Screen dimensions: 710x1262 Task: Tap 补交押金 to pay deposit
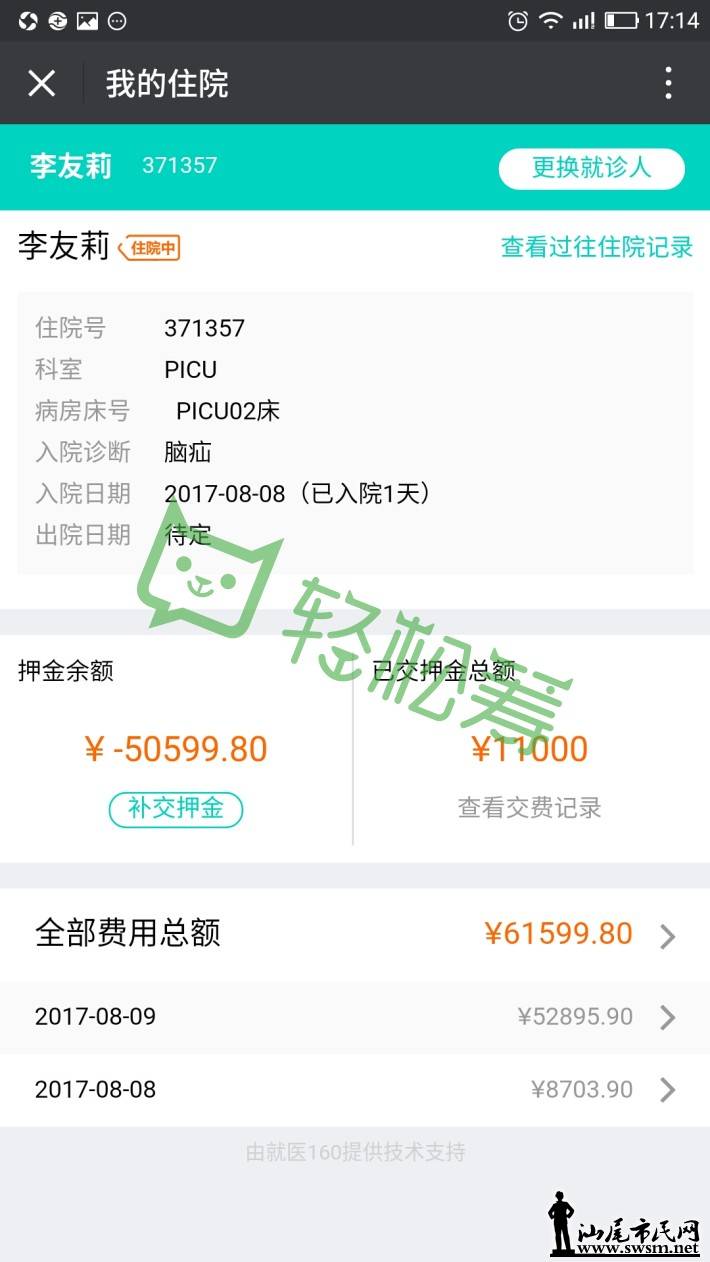(176, 808)
